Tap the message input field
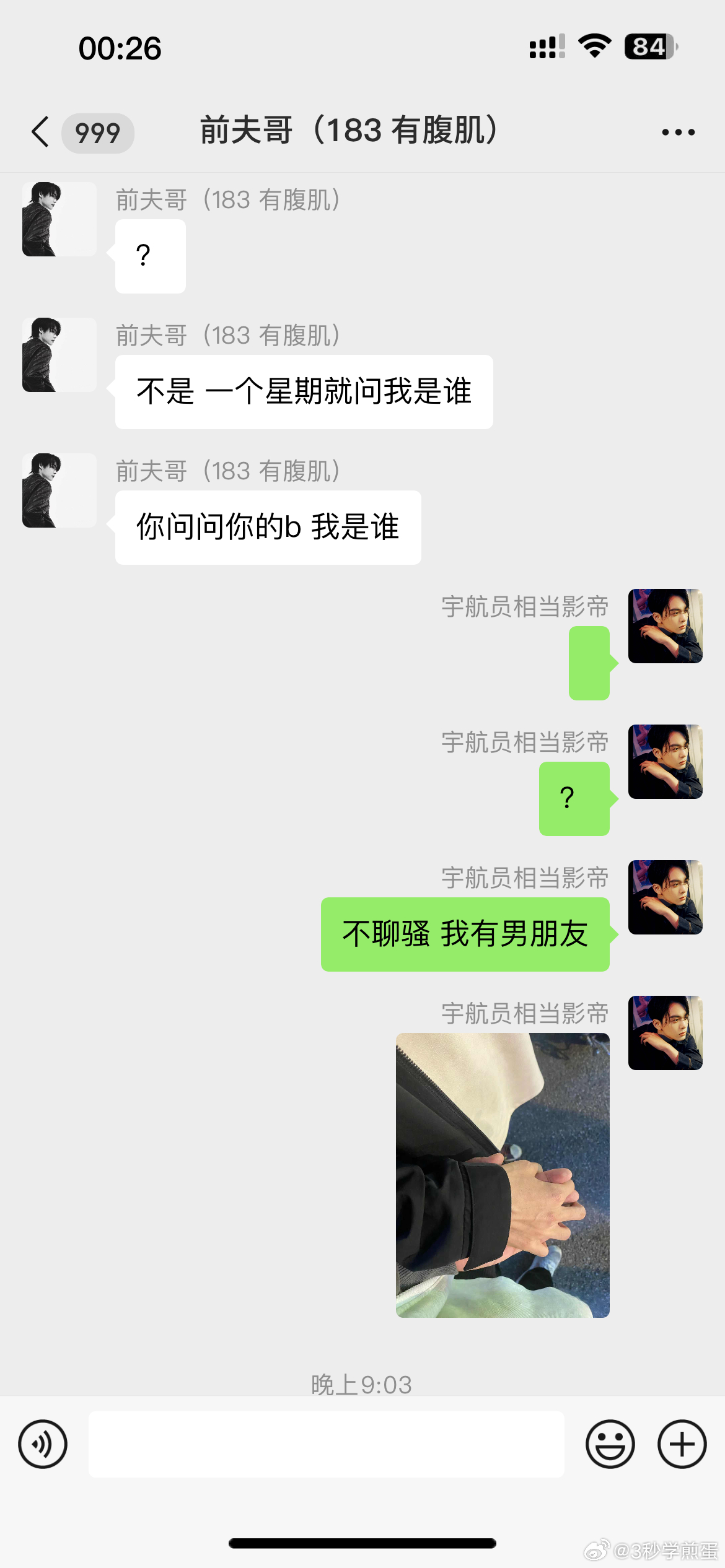The width and height of the screenshot is (725, 1568). pyautogui.click(x=325, y=1444)
